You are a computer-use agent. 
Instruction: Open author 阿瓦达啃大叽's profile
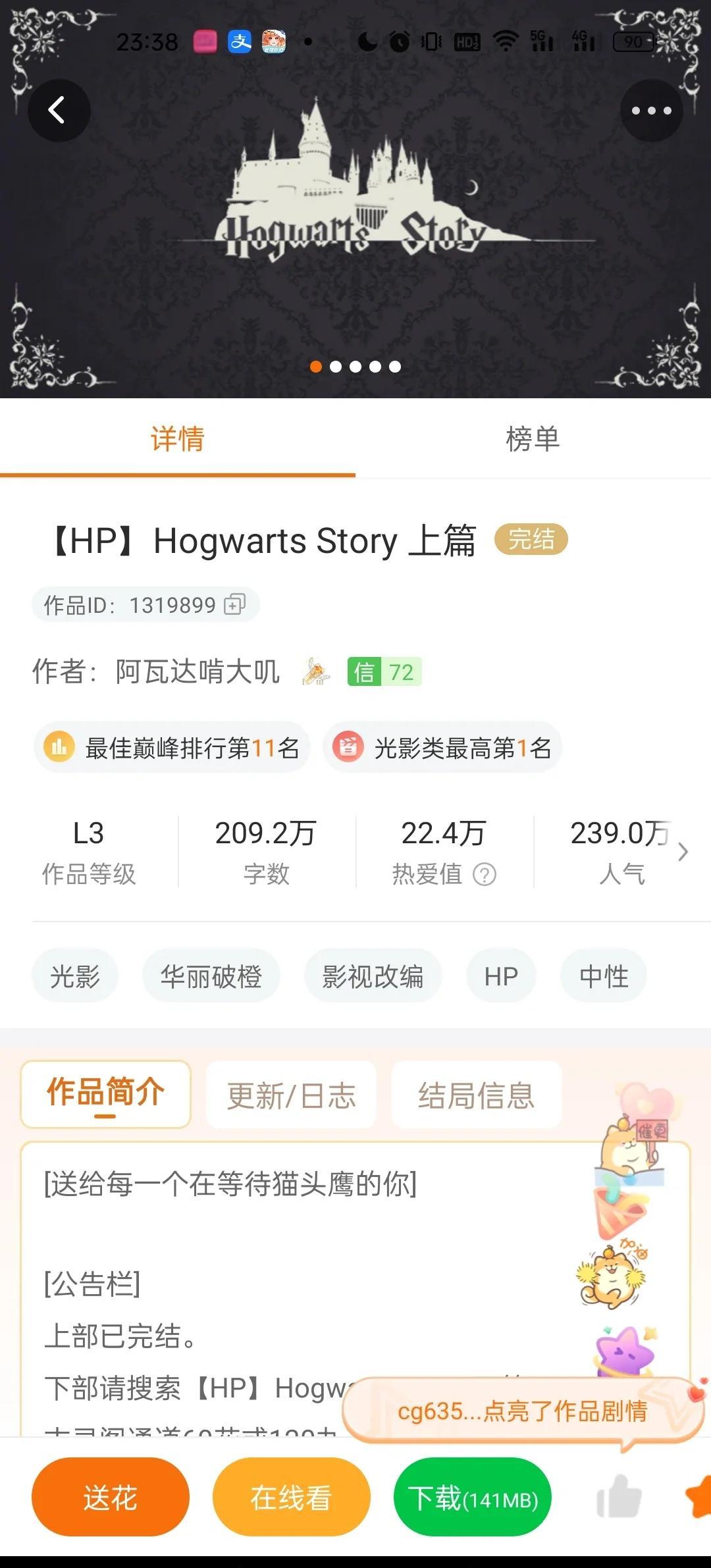(x=197, y=672)
